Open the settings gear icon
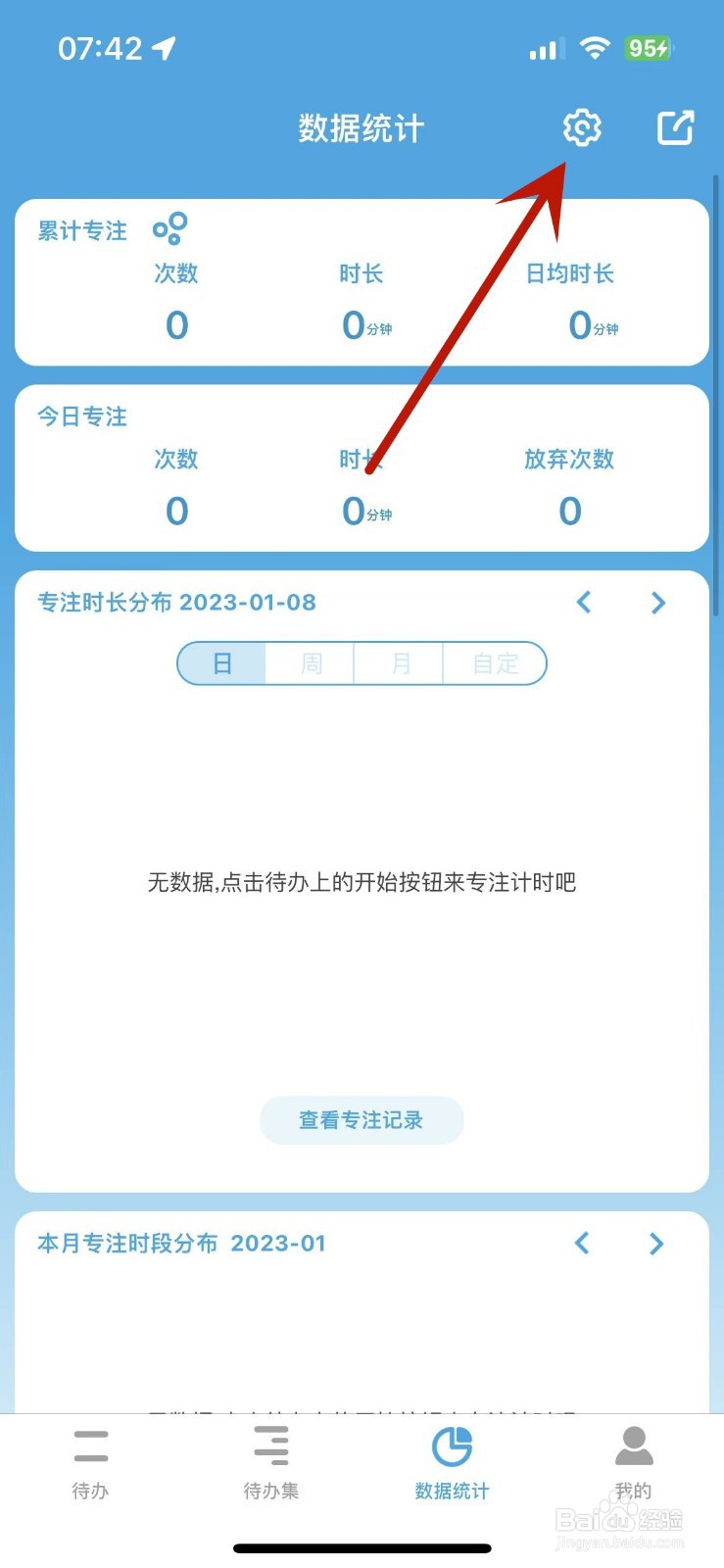This screenshot has height=1568, width=724. [x=582, y=127]
